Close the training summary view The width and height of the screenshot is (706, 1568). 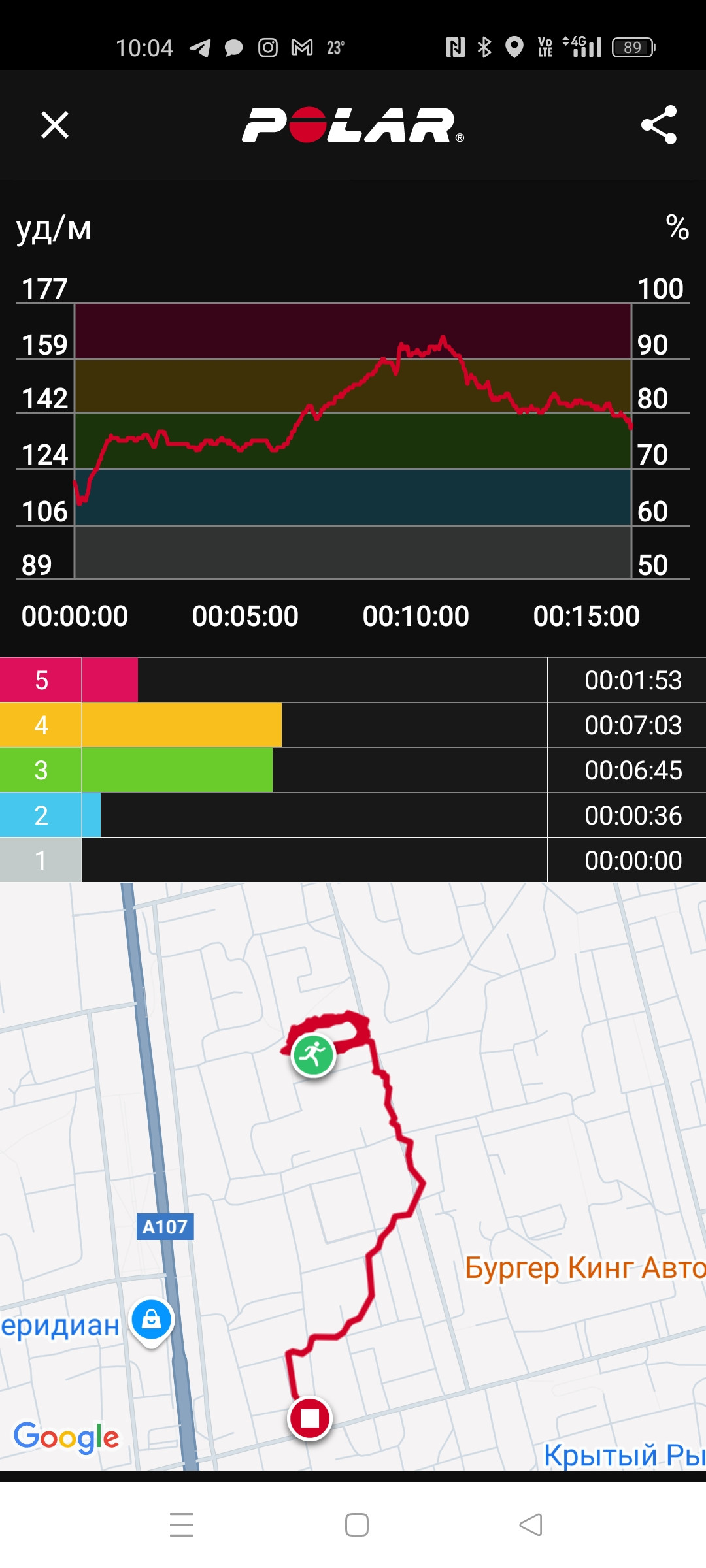(55, 125)
